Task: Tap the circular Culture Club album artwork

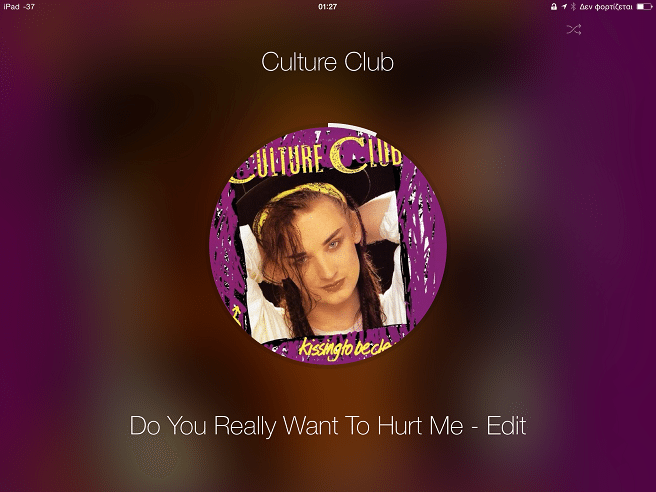Action: pos(328,246)
